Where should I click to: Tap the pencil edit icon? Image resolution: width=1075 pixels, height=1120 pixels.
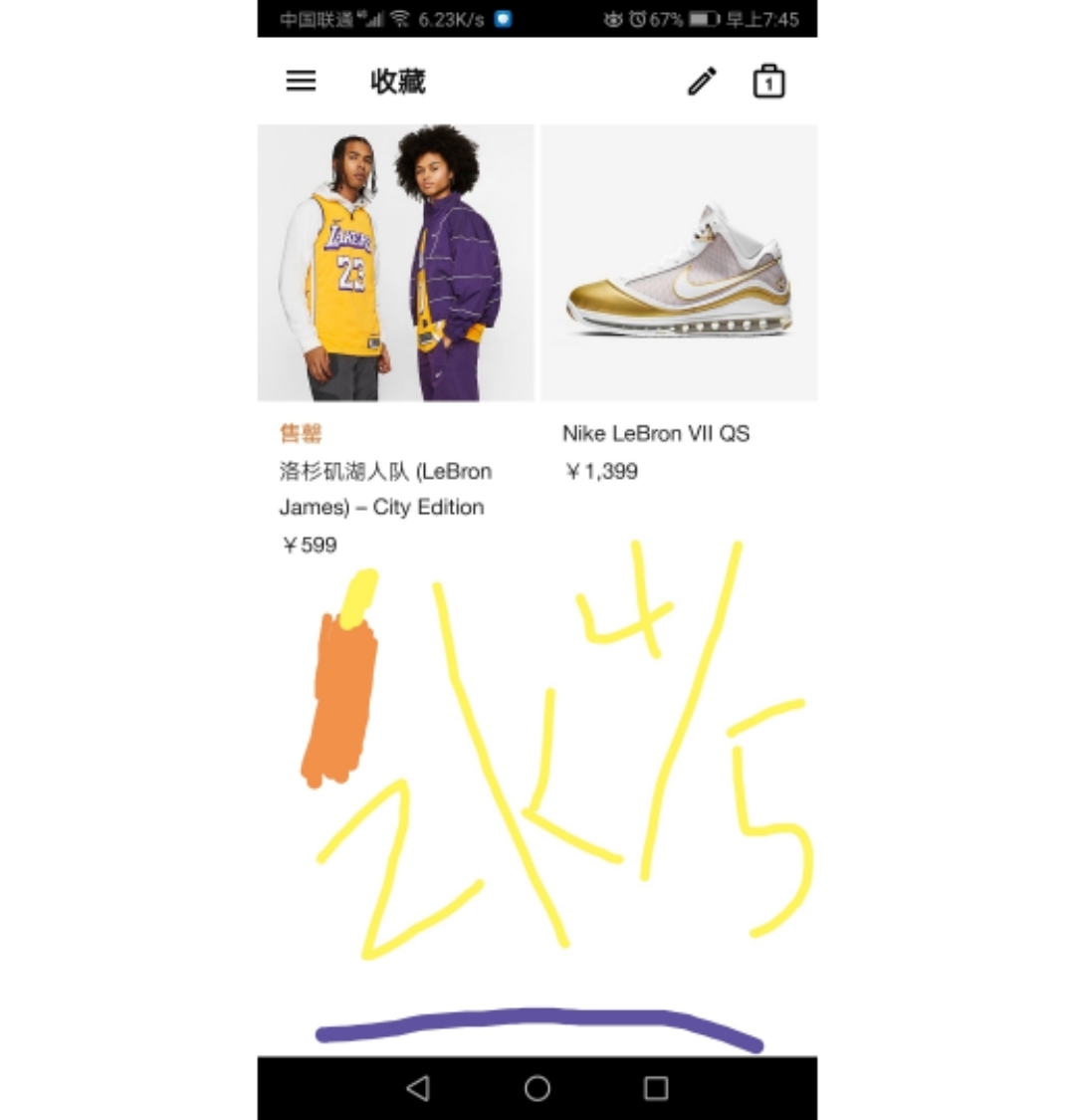point(702,81)
